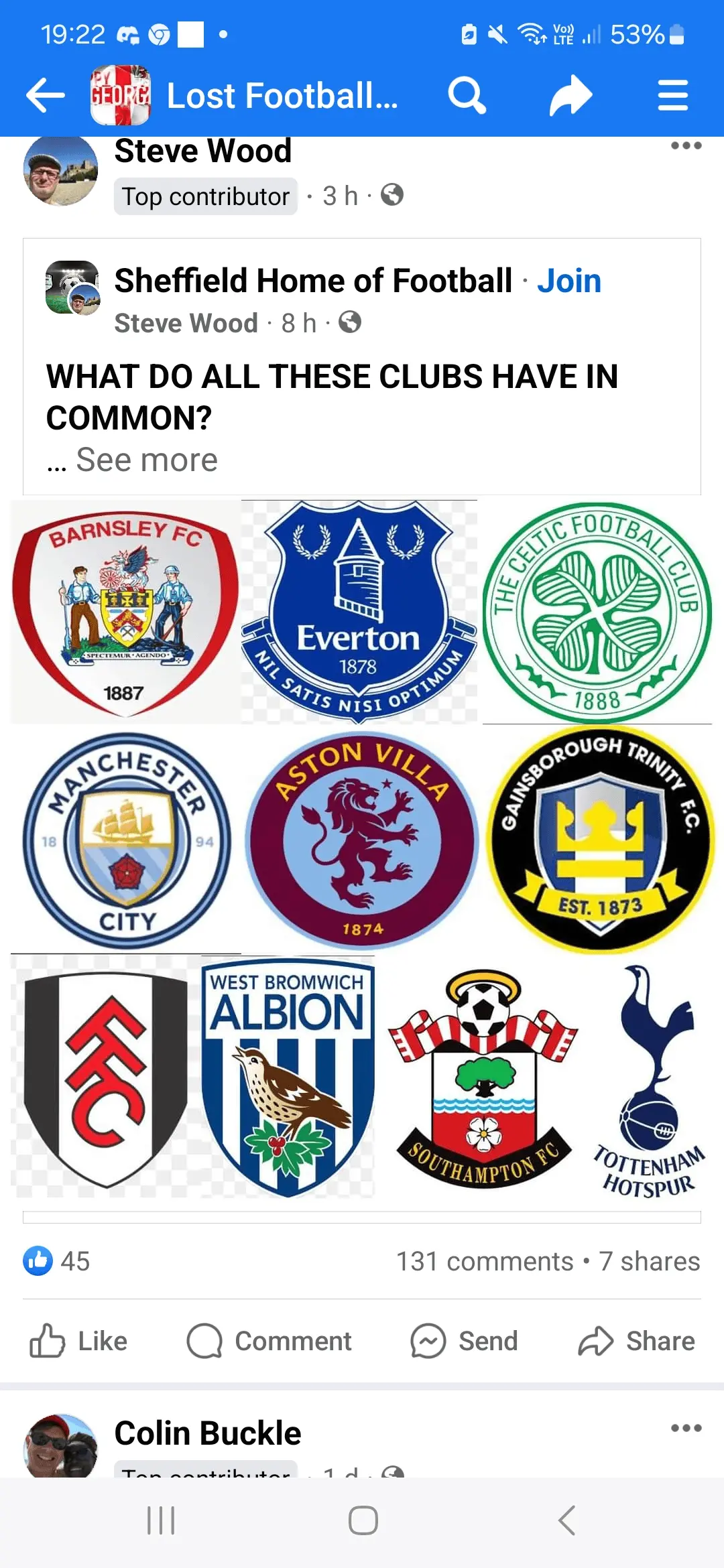
Task: Comment on Steve Wood's post
Action: pyautogui.click(x=269, y=1341)
